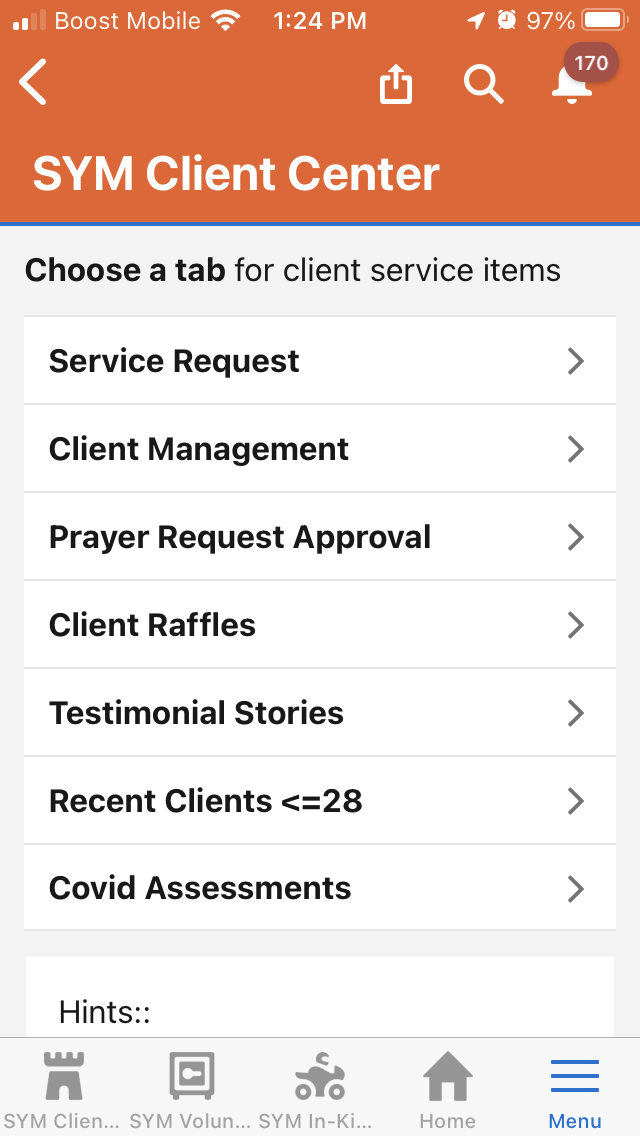This screenshot has width=640, height=1136.
Task: Open the notifications bell
Action: [x=573, y=83]
